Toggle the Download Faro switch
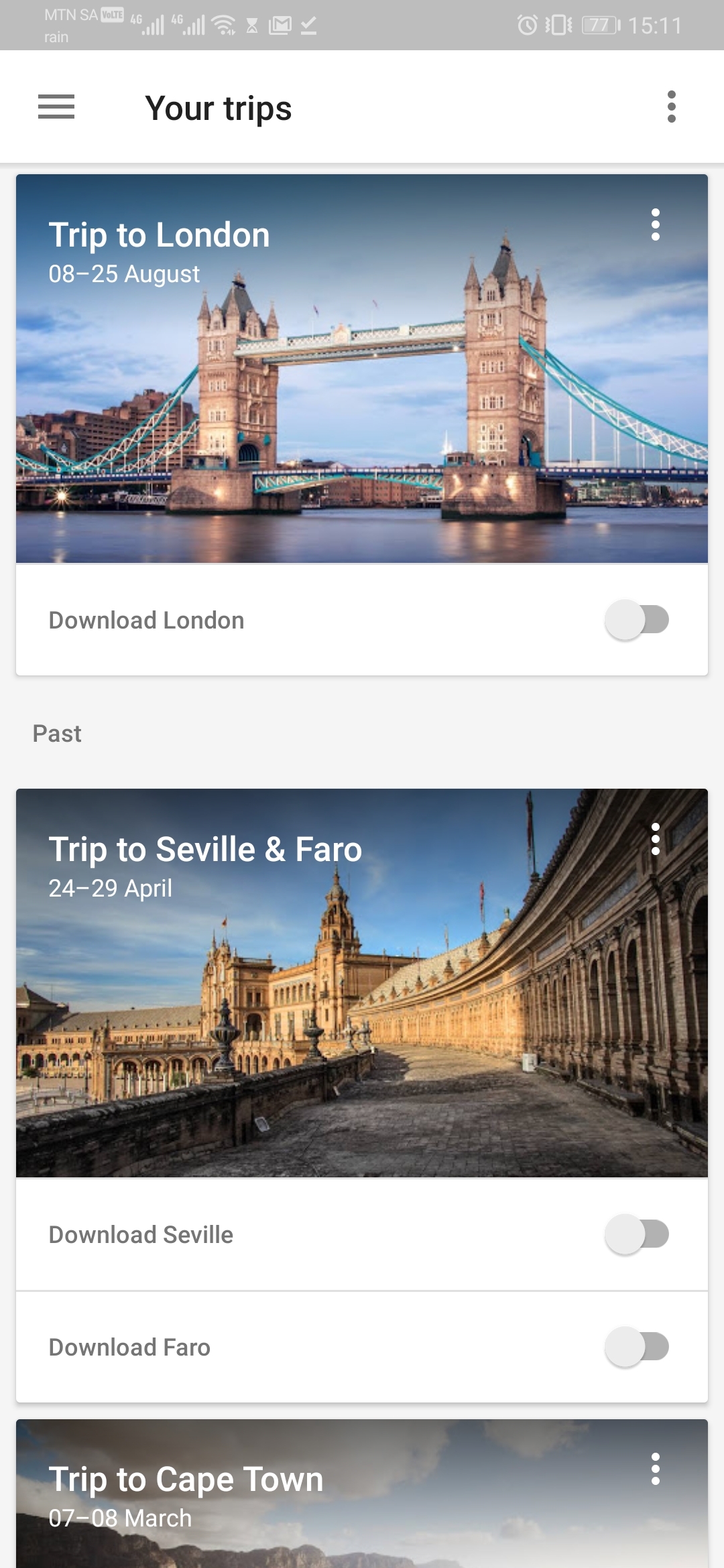 636,1347
